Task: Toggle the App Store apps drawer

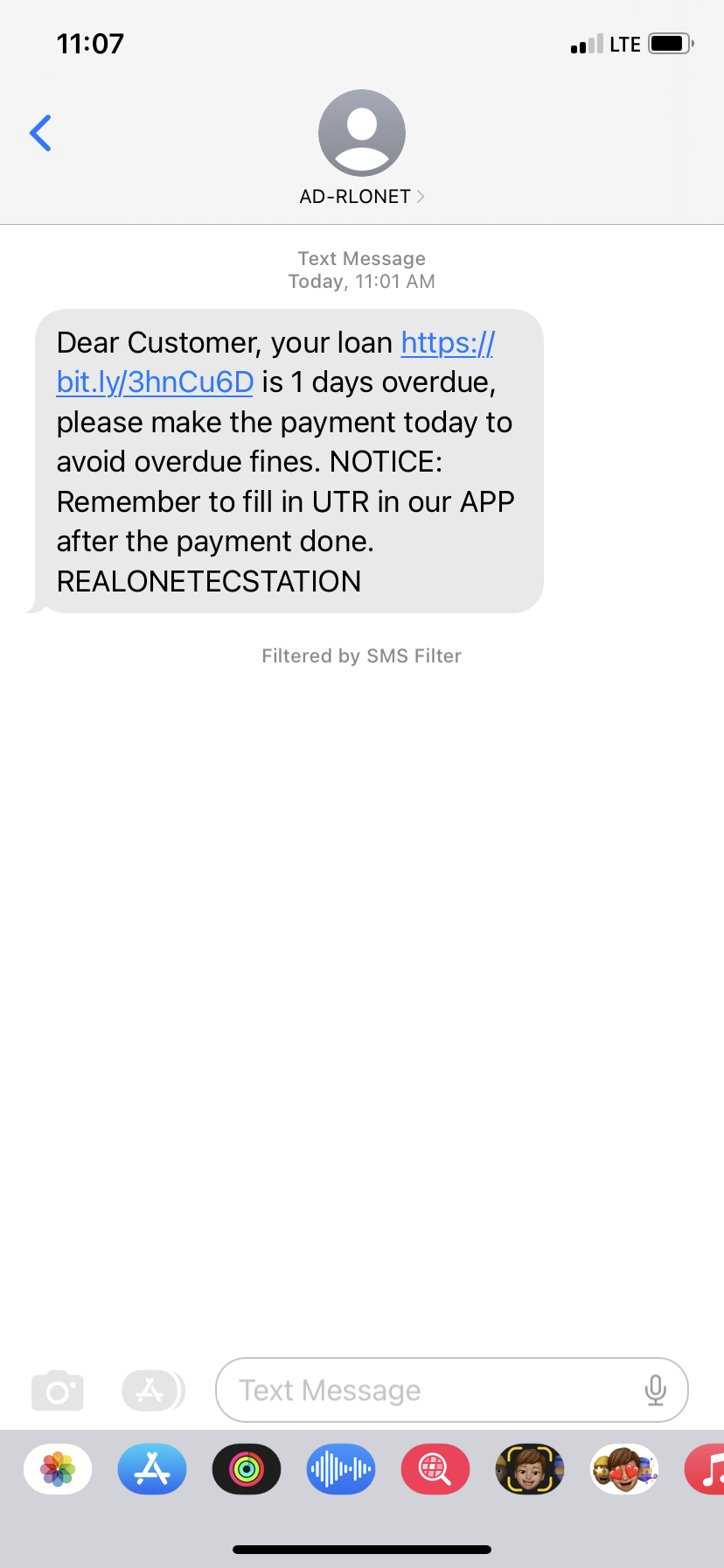Action: 152,1390
